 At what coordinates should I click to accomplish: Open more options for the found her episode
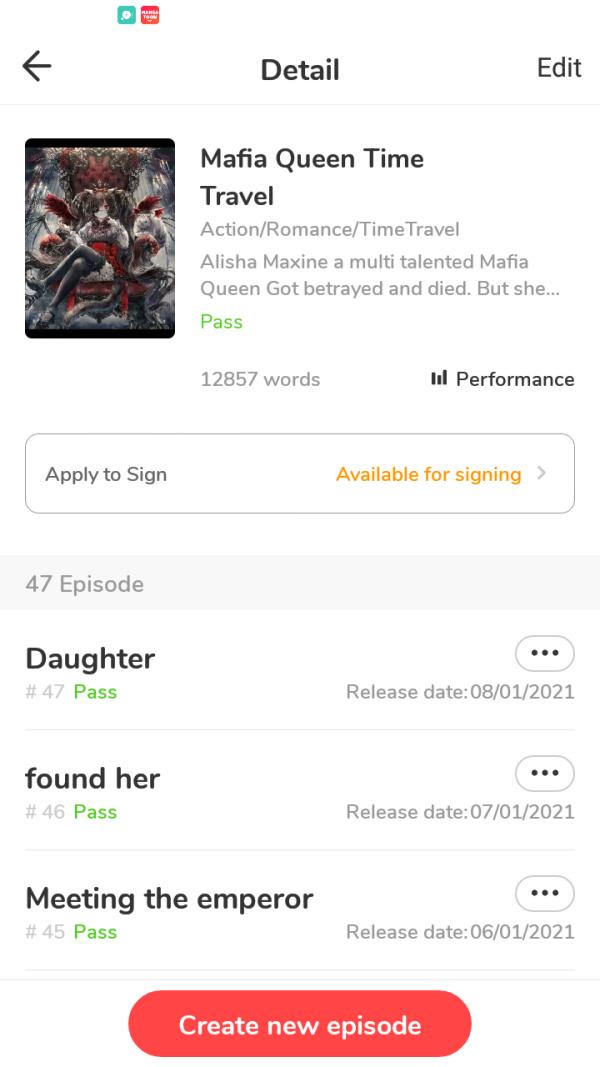click(x=545, y=774)
